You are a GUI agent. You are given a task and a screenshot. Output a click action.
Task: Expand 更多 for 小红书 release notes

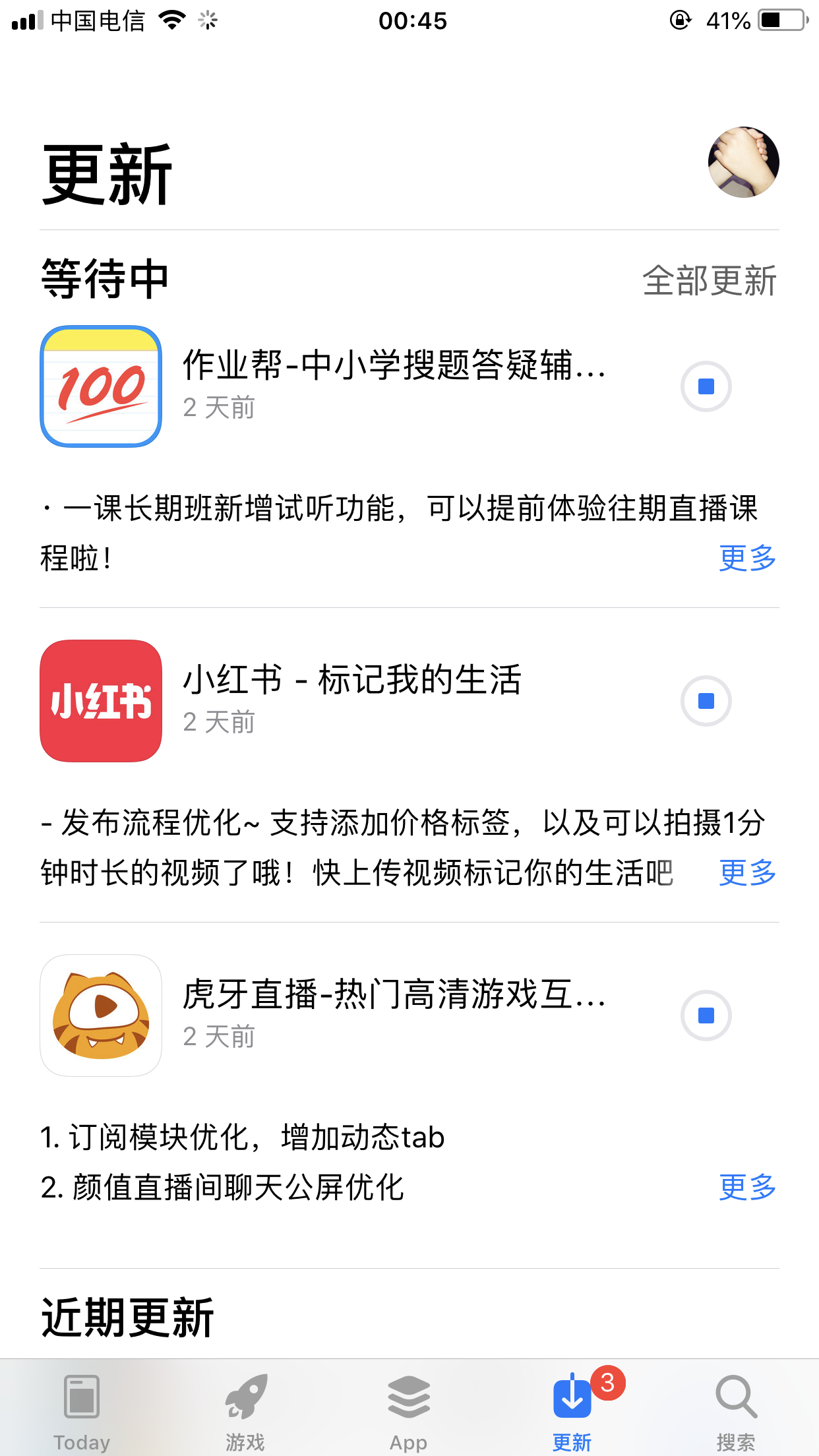tap(747, 873)
